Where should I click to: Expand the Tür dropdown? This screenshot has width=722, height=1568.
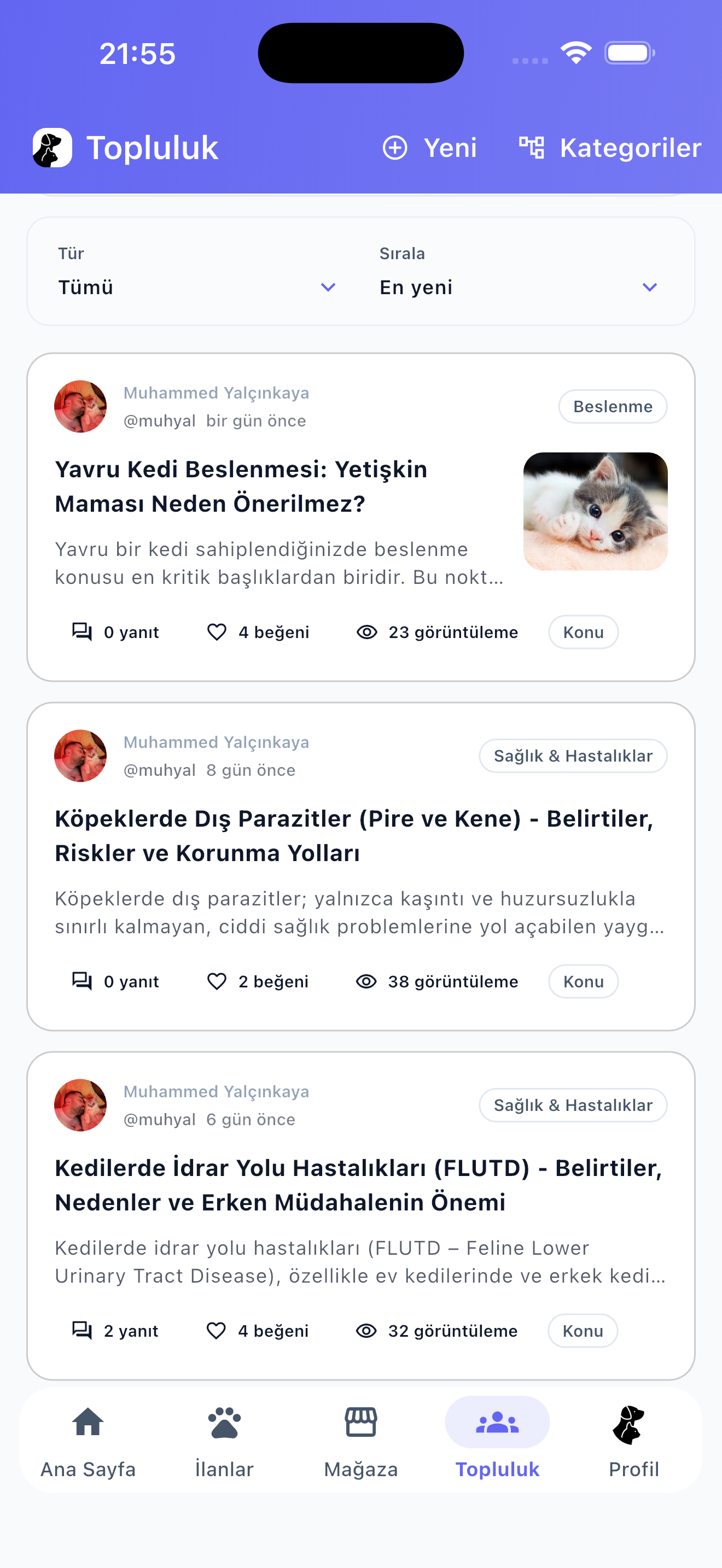(196, 286)
